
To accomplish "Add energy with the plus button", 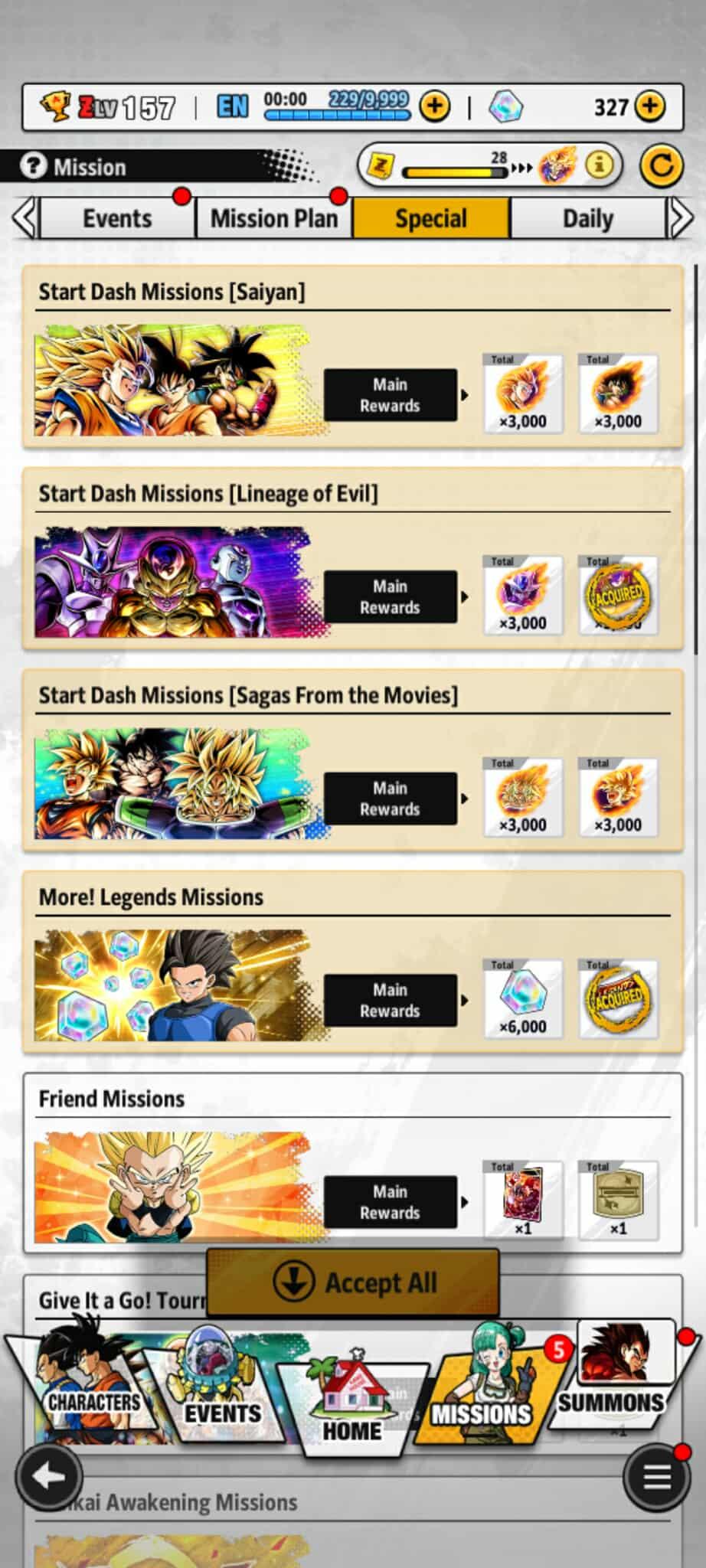I will [435, 106].
